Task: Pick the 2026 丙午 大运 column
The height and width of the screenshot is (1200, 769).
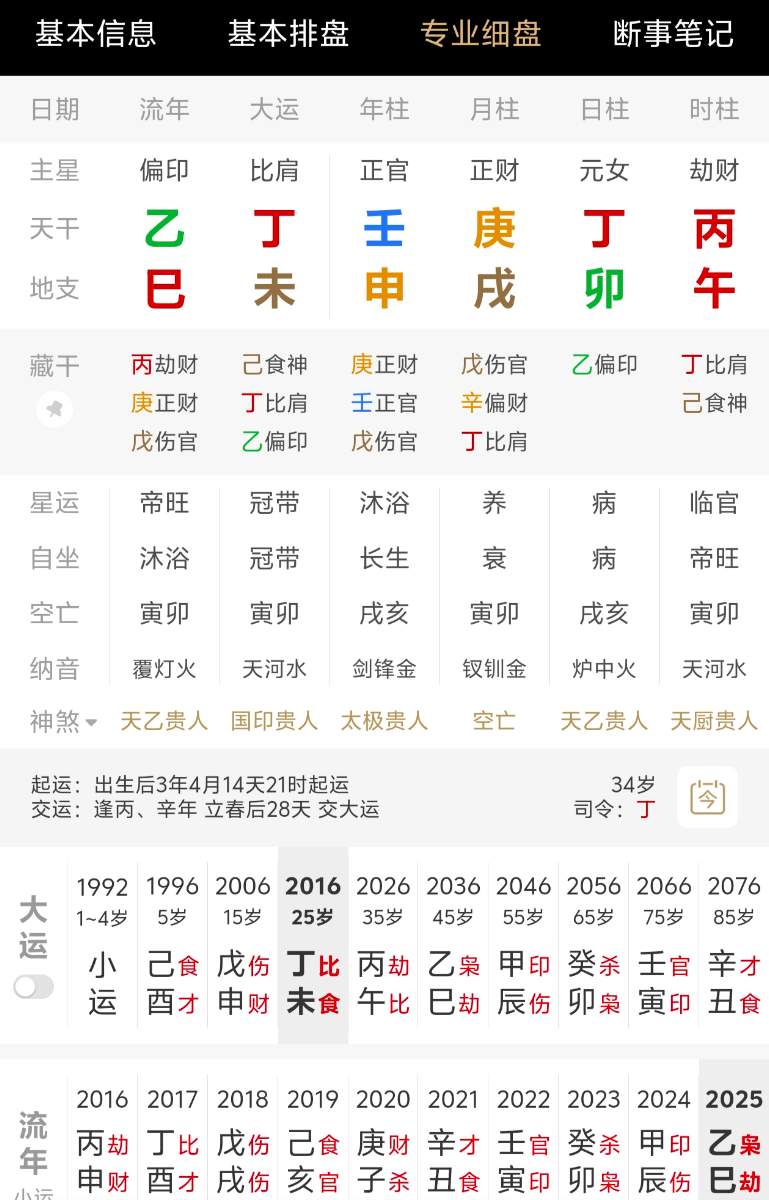Action: click(x=383, y=945)
